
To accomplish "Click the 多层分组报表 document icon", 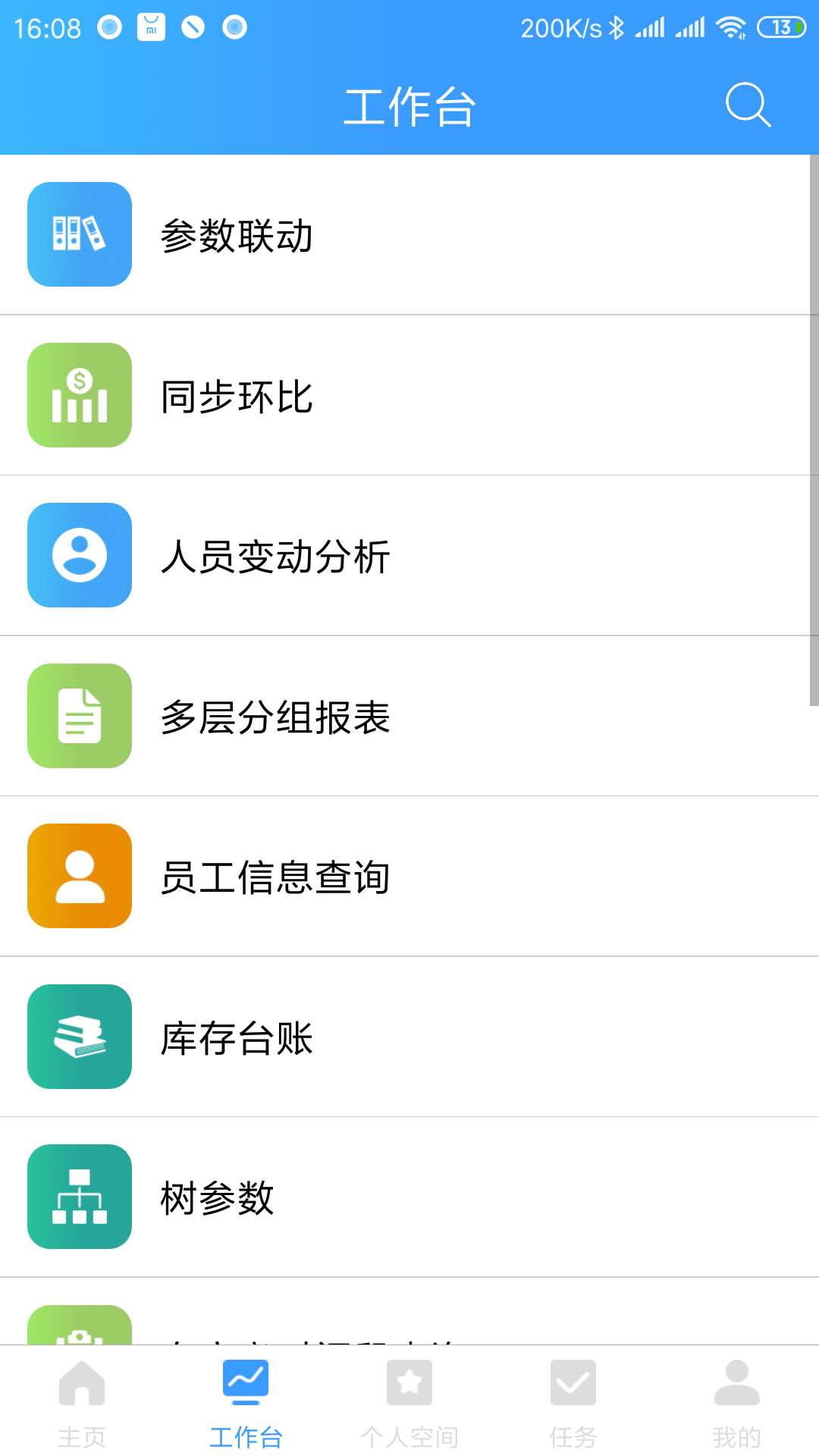I will point(79,717).
